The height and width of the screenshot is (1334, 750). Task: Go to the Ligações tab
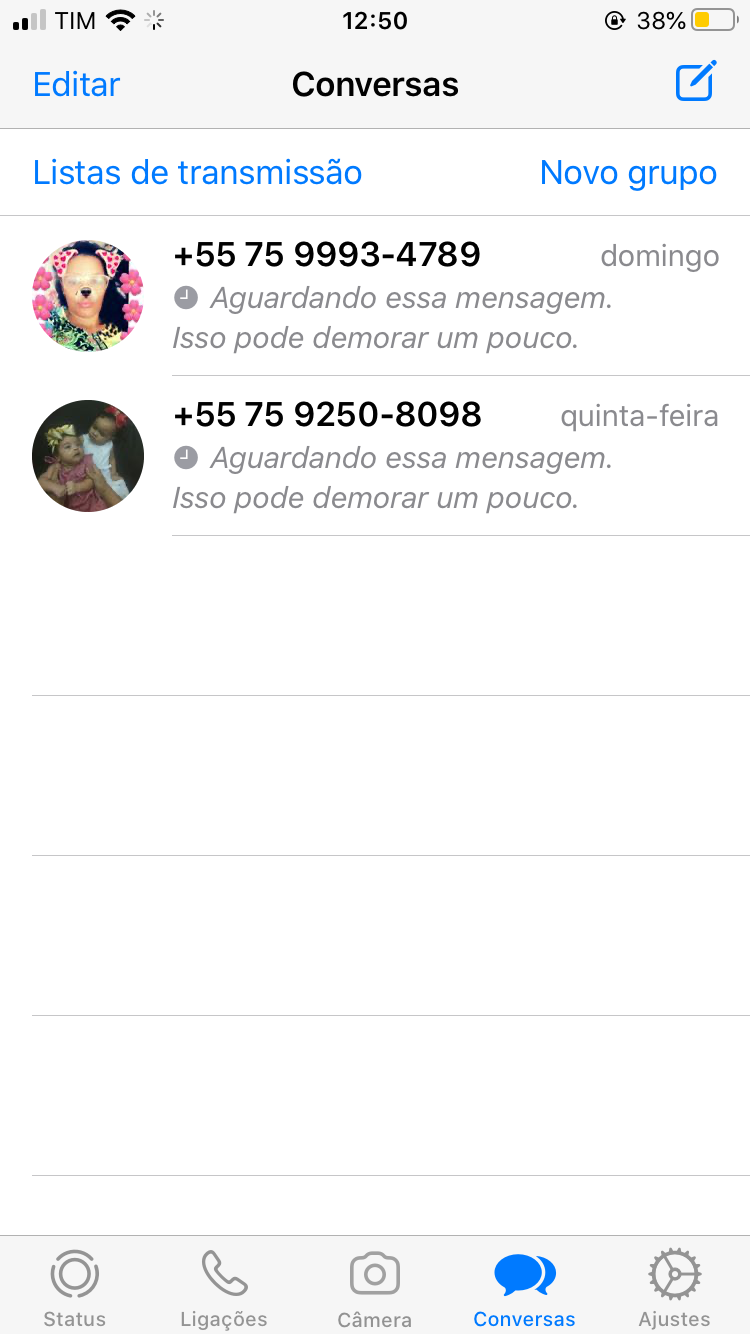tap(224, 1288)
